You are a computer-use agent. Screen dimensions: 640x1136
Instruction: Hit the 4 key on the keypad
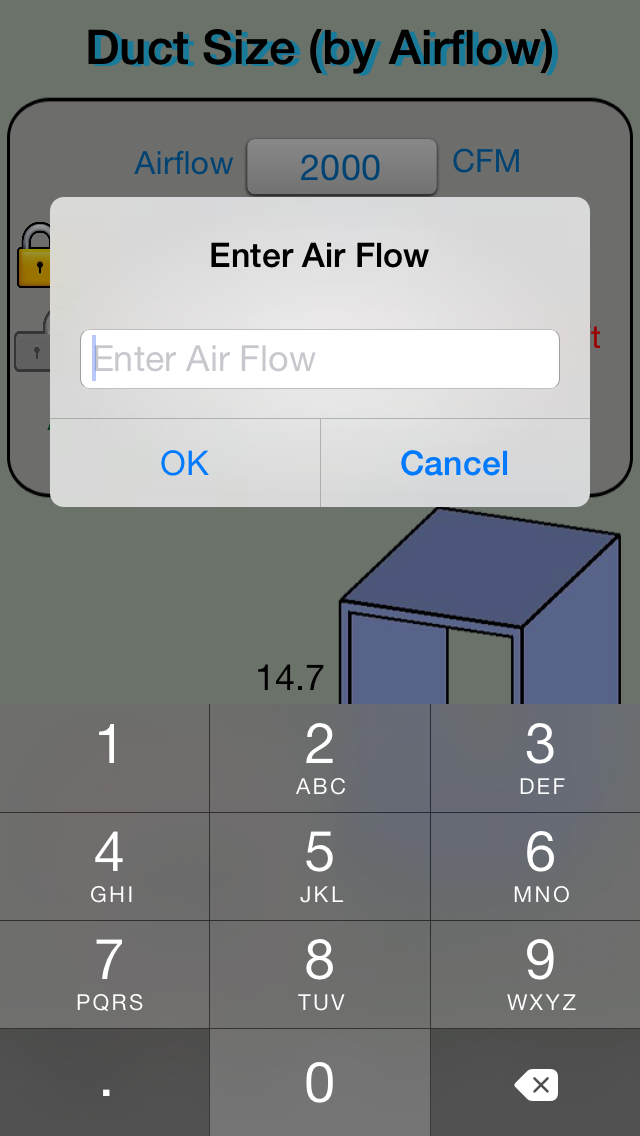point(105,866)
